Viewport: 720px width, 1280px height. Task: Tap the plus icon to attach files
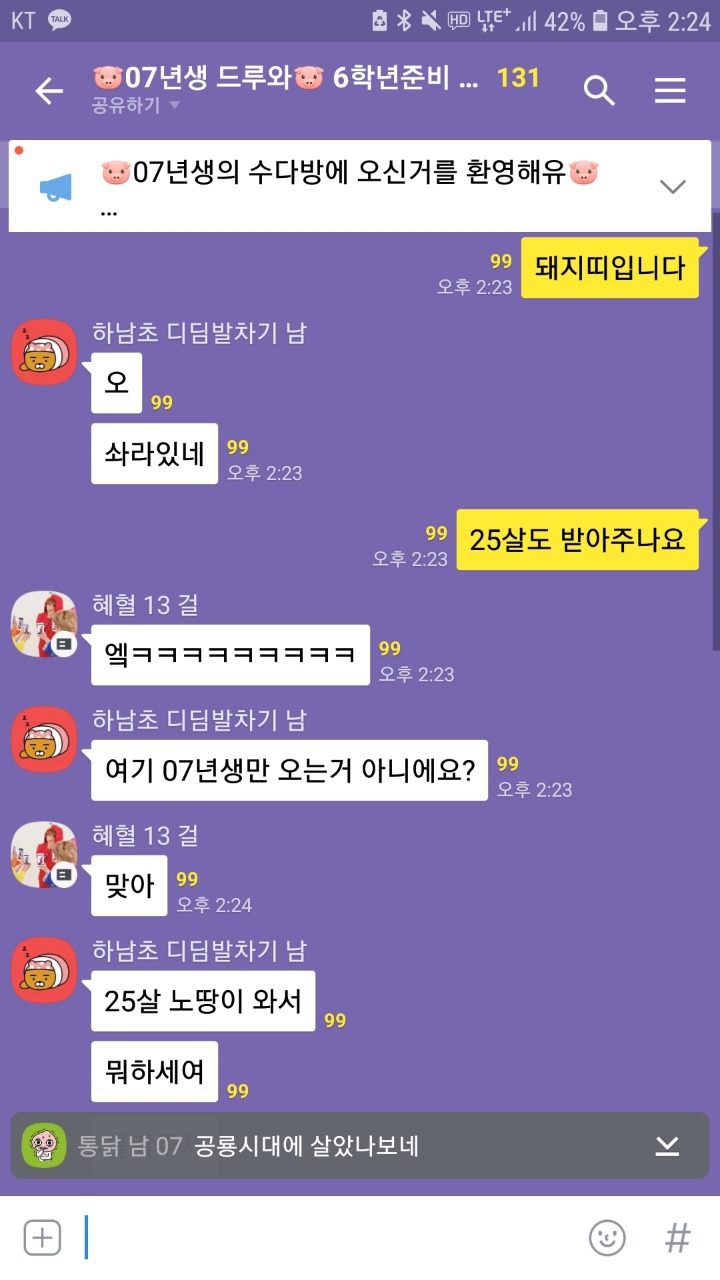[42, 1237]
